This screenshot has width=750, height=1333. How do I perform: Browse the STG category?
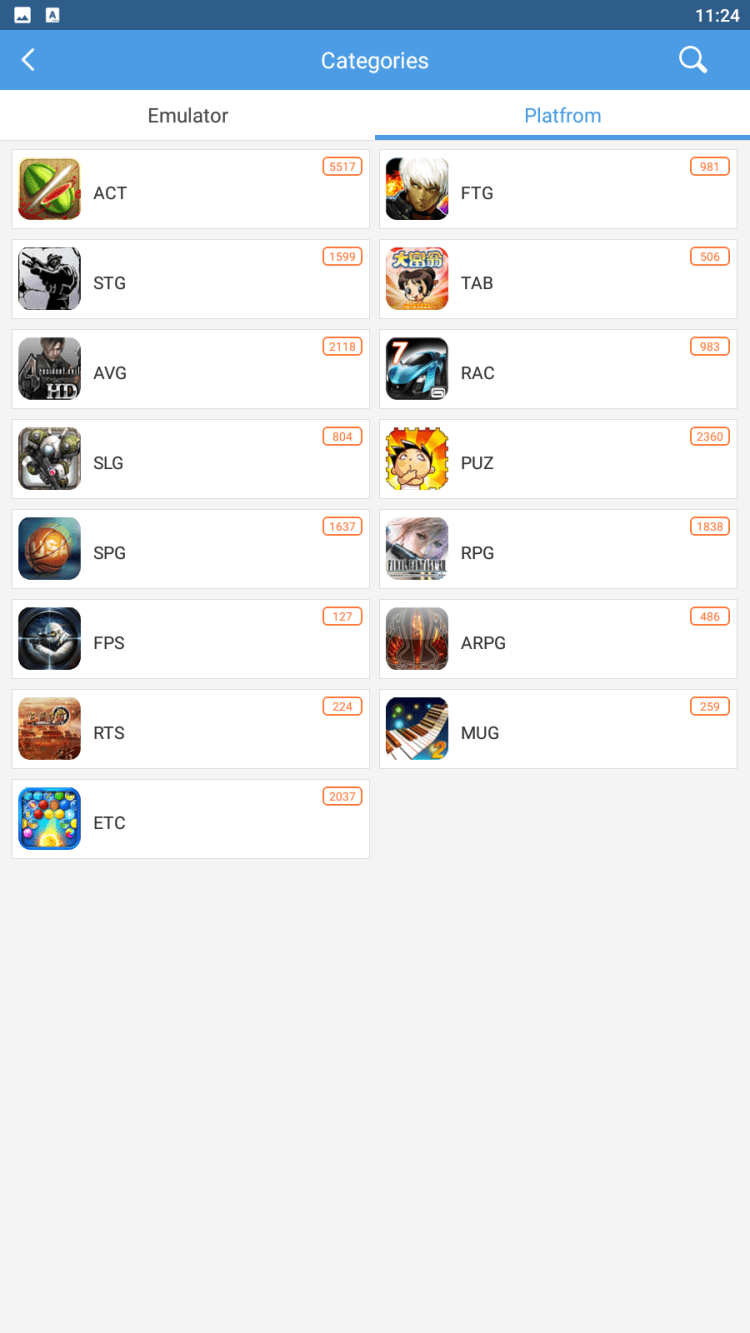pos(190,280)
